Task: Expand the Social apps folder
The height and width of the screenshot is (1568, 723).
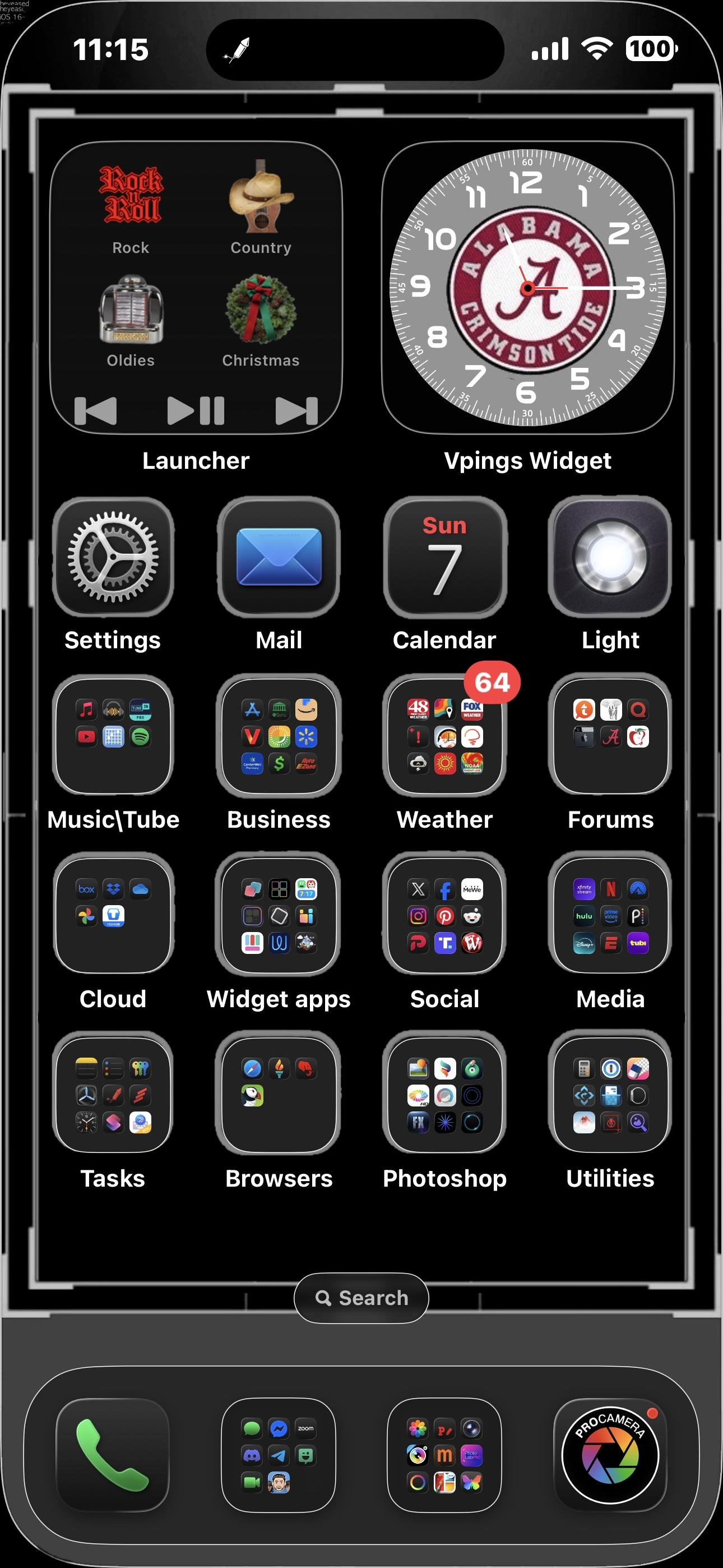Action: 445,915
